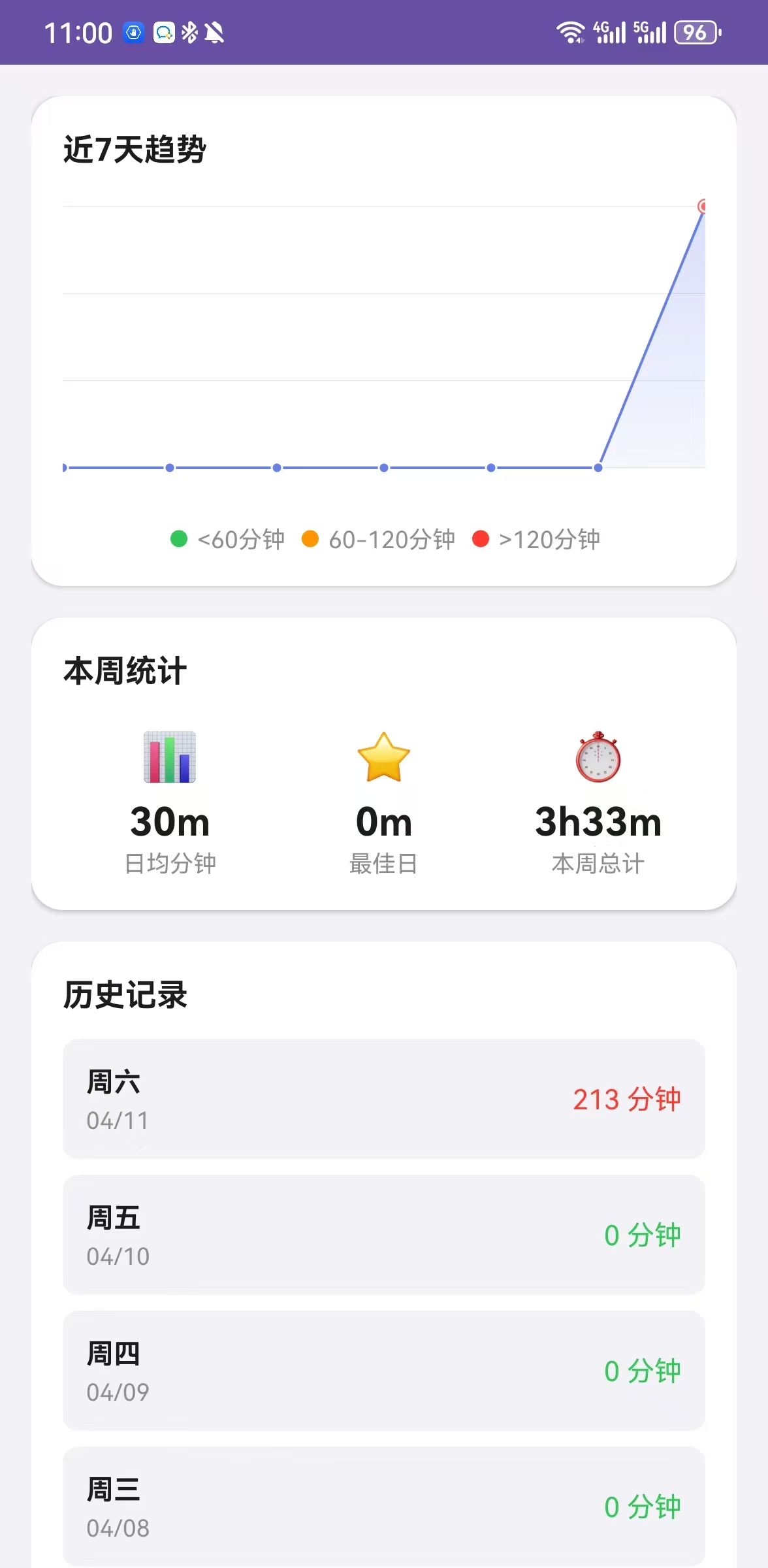The width and height of the screenshot is (768, 1568).
Task: Tap the blue hand app icon in status bar
Action: tap(134, 31)
